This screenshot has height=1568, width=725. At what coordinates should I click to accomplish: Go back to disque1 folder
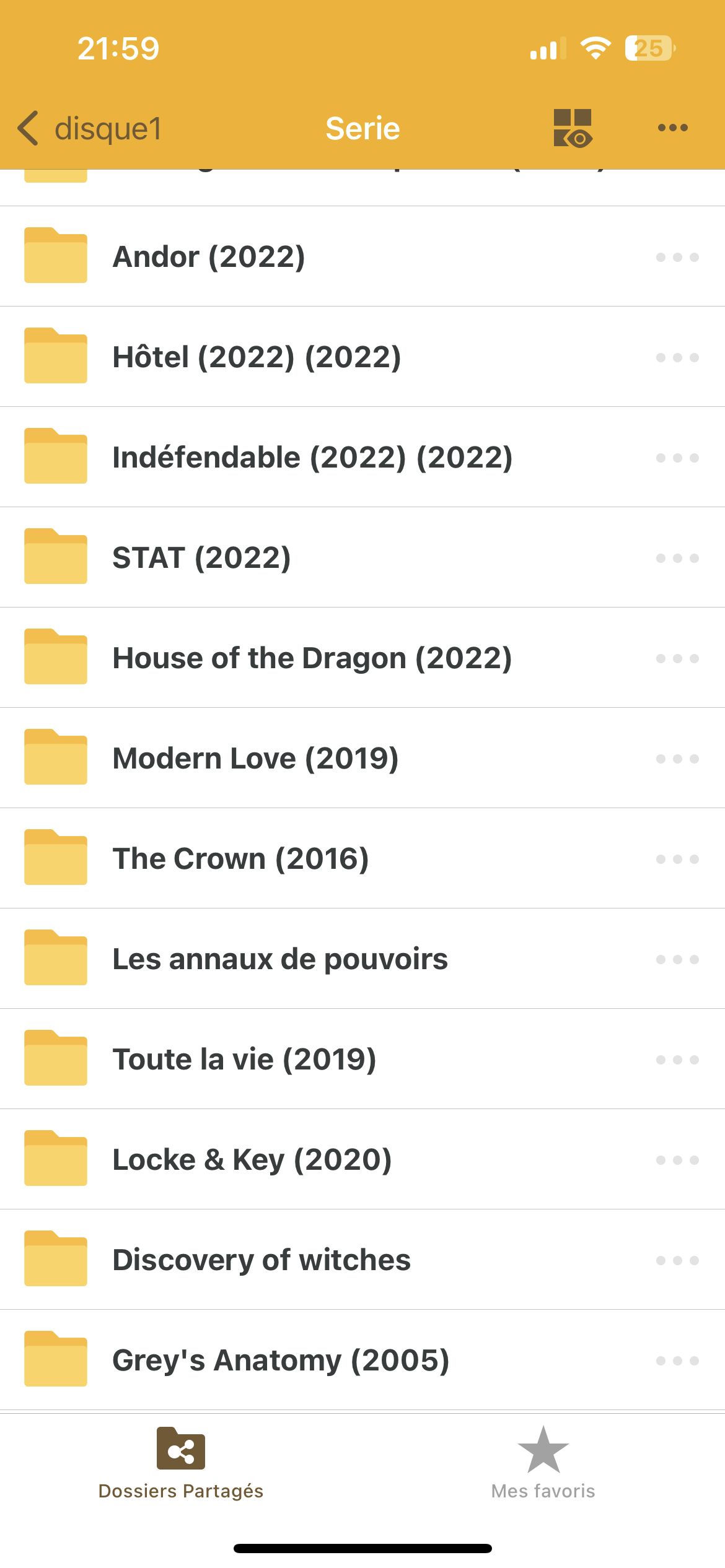pyautogui.click(x=90, y=128)
